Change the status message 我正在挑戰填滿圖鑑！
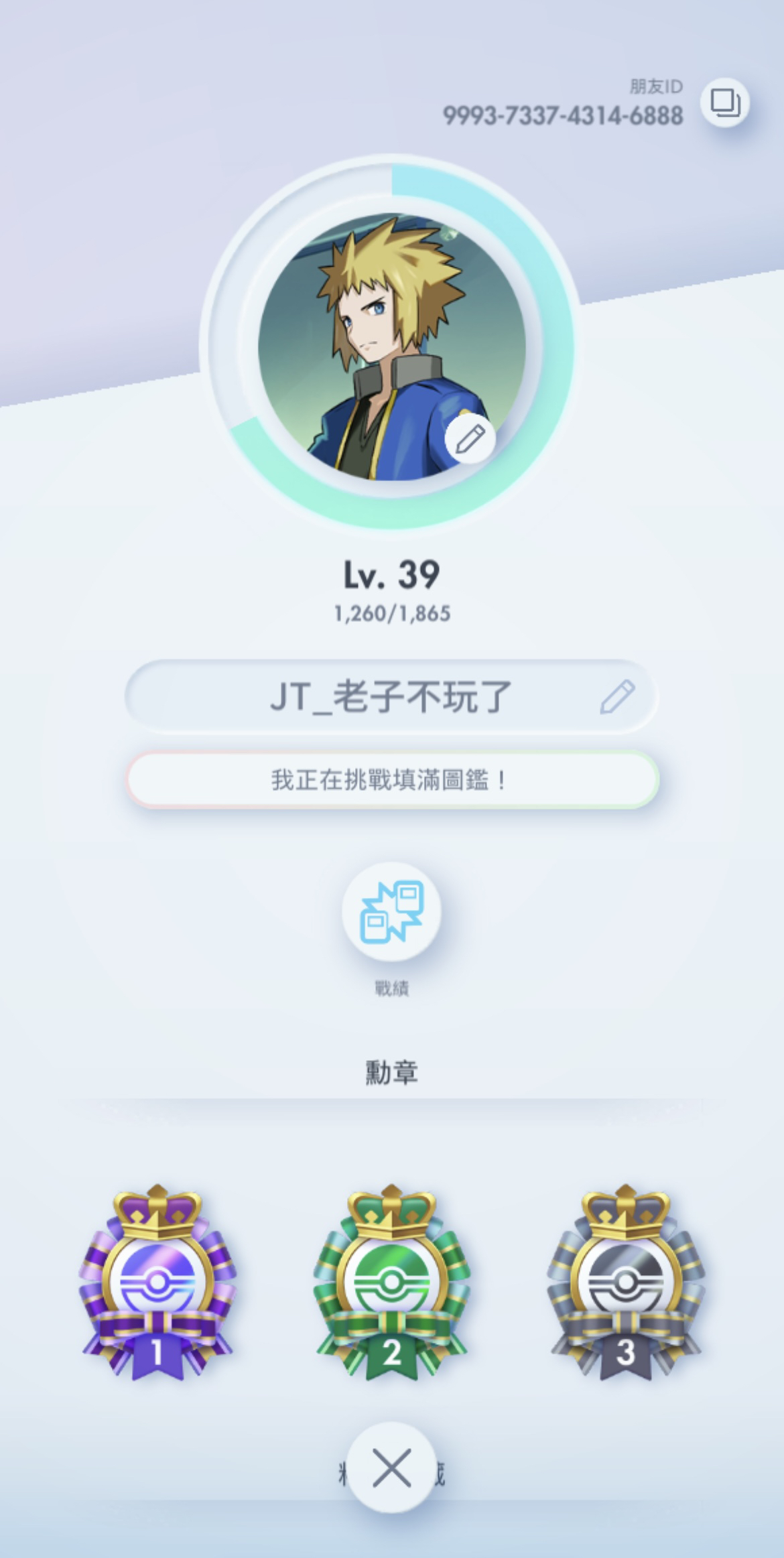 392,780
